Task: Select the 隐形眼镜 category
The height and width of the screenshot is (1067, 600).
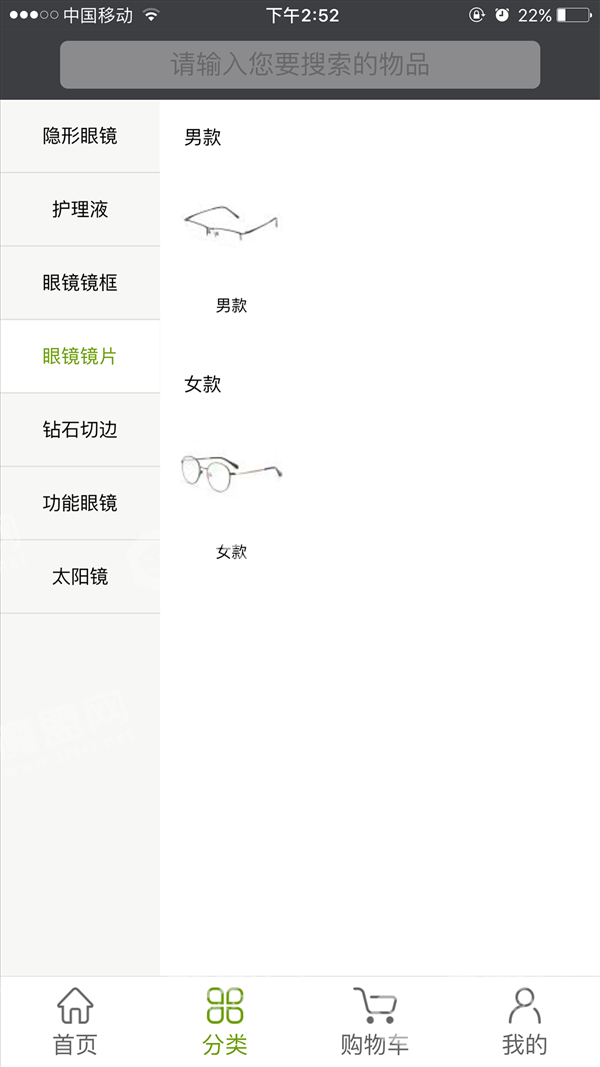Action: coord(80,136)
